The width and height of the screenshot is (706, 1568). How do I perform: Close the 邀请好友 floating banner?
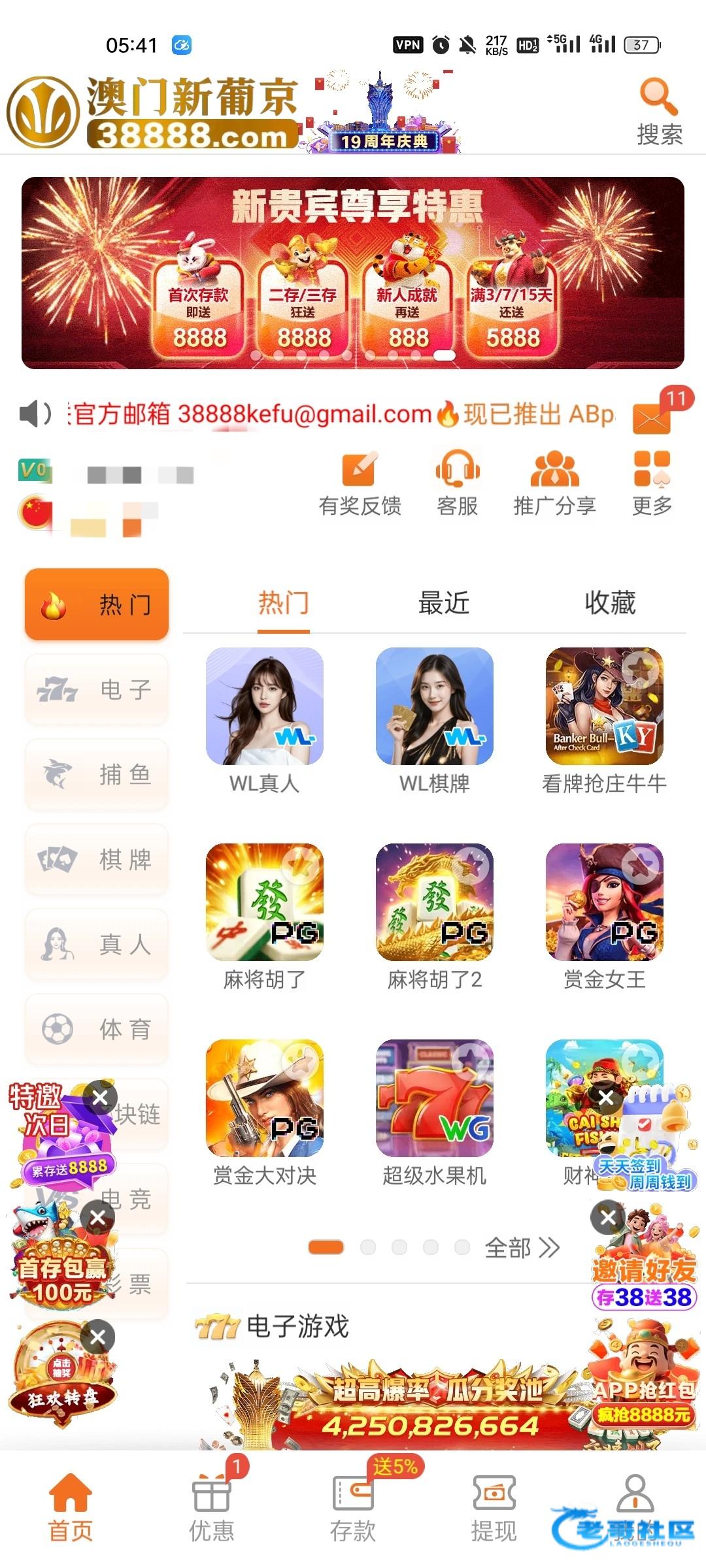coord(607,1217)
